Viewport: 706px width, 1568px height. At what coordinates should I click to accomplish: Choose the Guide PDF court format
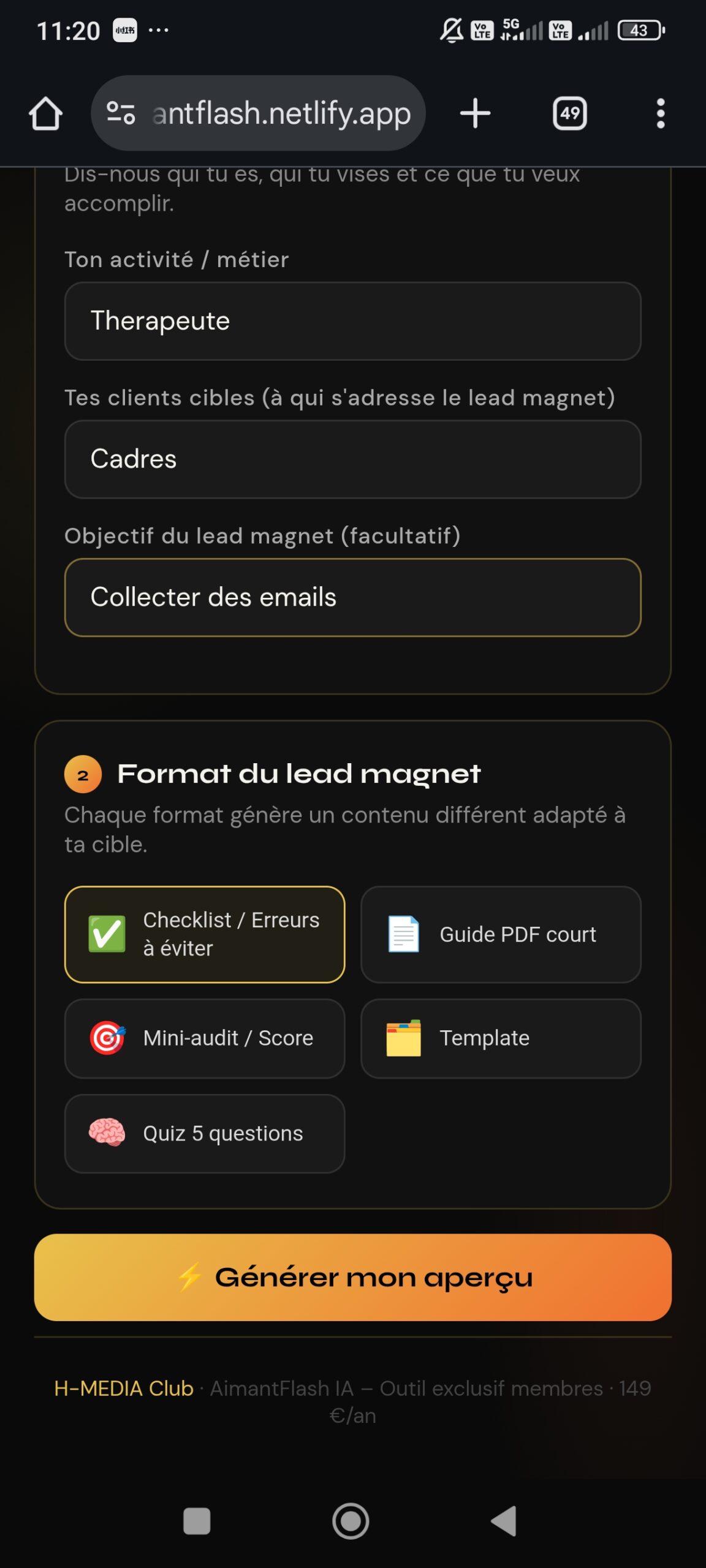tap(501, 934)
